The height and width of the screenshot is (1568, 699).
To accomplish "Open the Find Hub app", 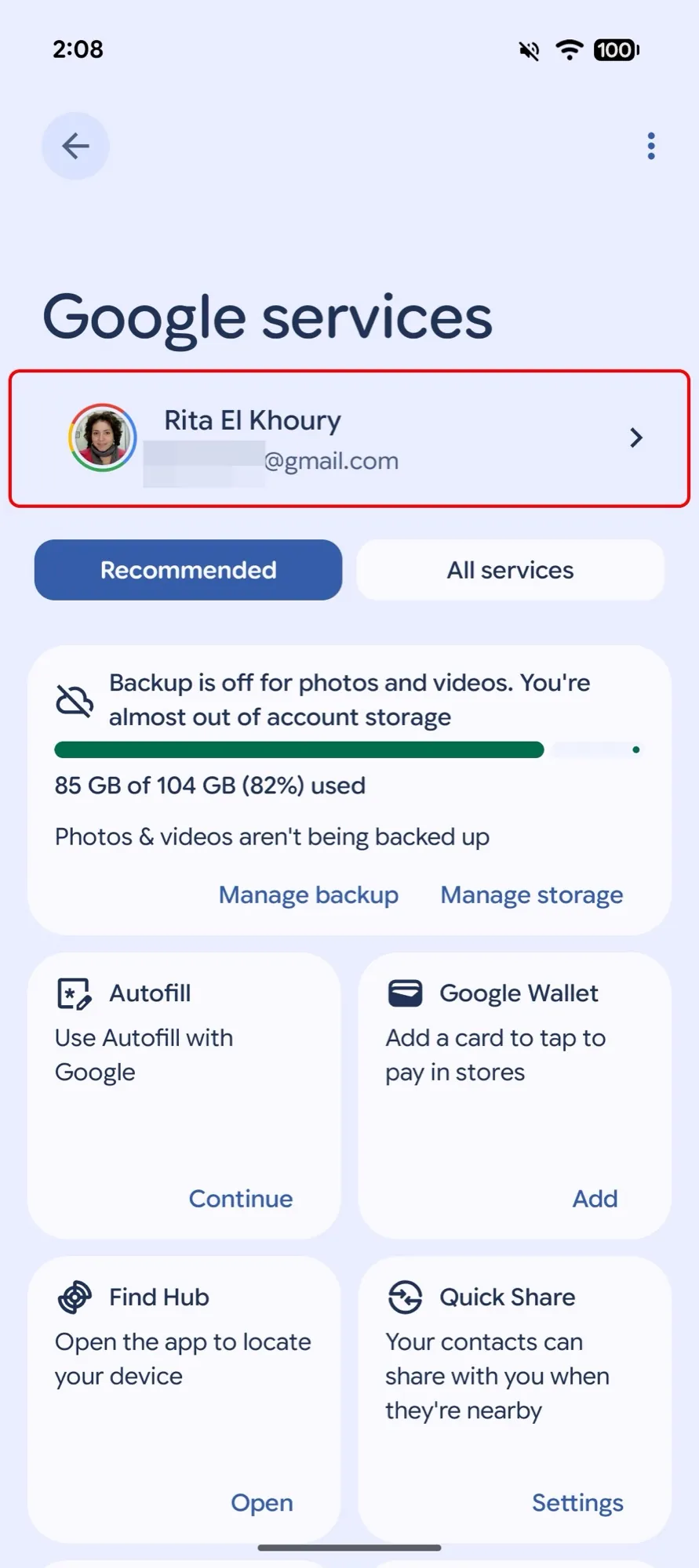I will coord(261,1503).
